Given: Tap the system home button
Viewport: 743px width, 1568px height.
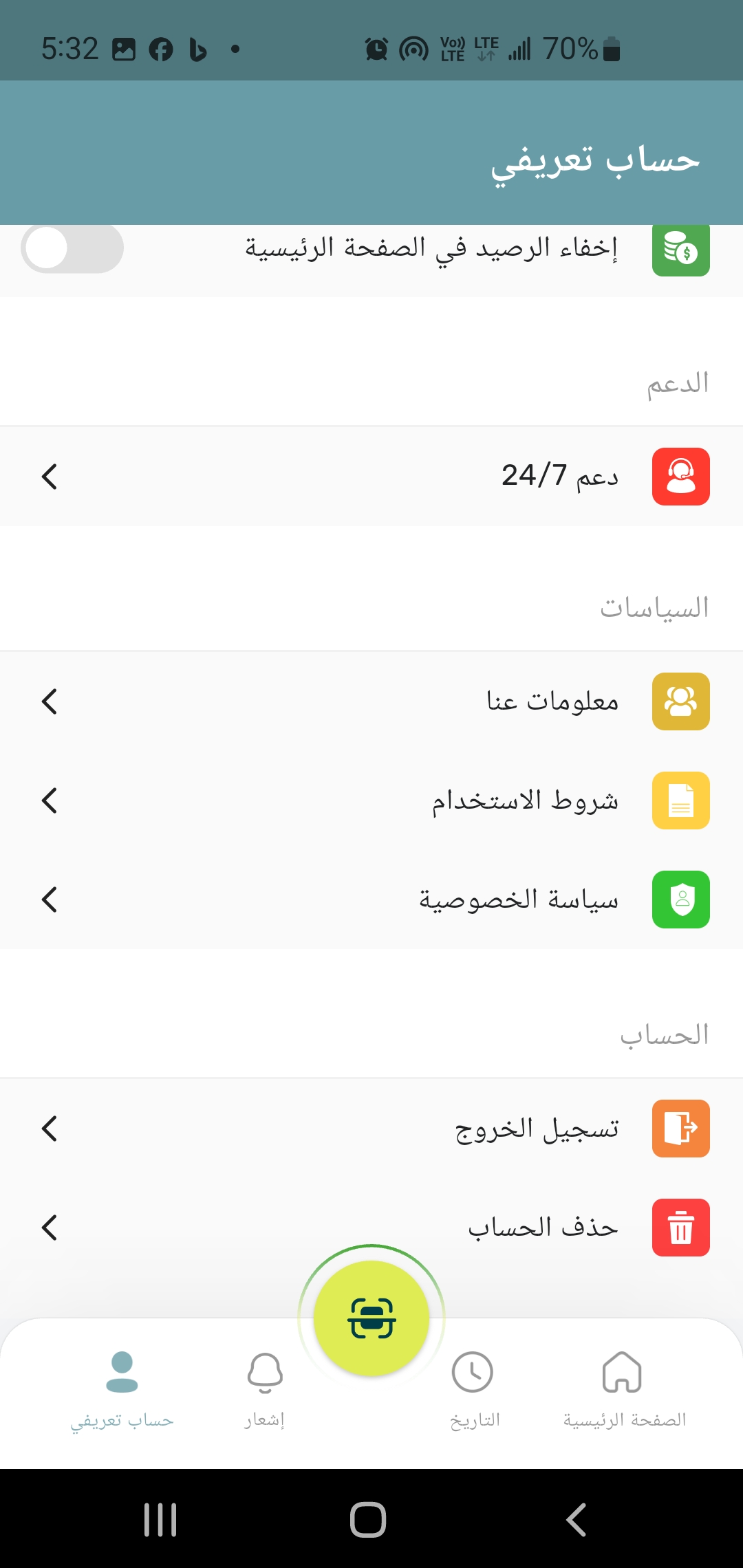Looking at the screenshot, I should click(x=368, y=1519).
